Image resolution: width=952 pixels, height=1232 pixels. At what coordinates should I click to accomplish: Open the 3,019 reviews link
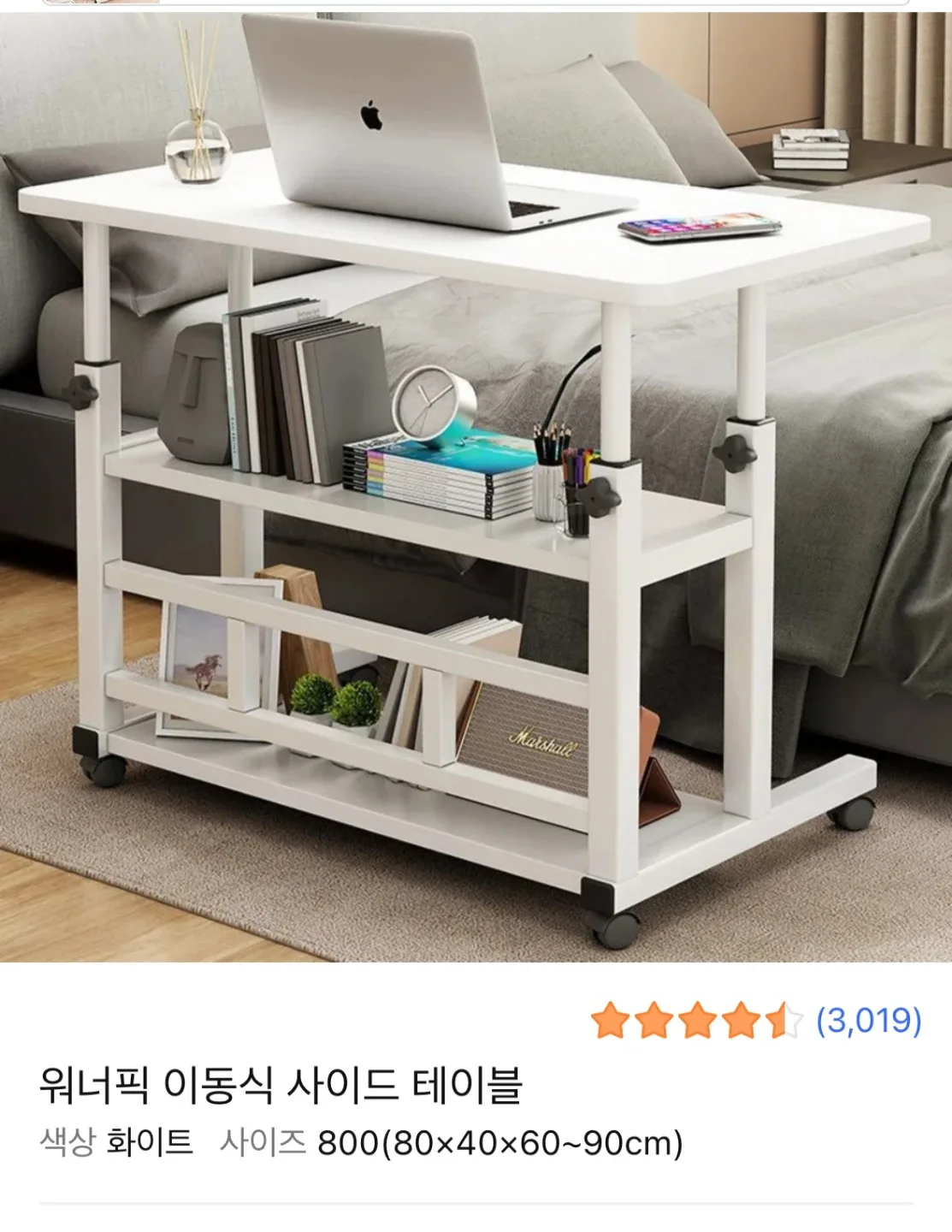click(x=868, y=1021)
